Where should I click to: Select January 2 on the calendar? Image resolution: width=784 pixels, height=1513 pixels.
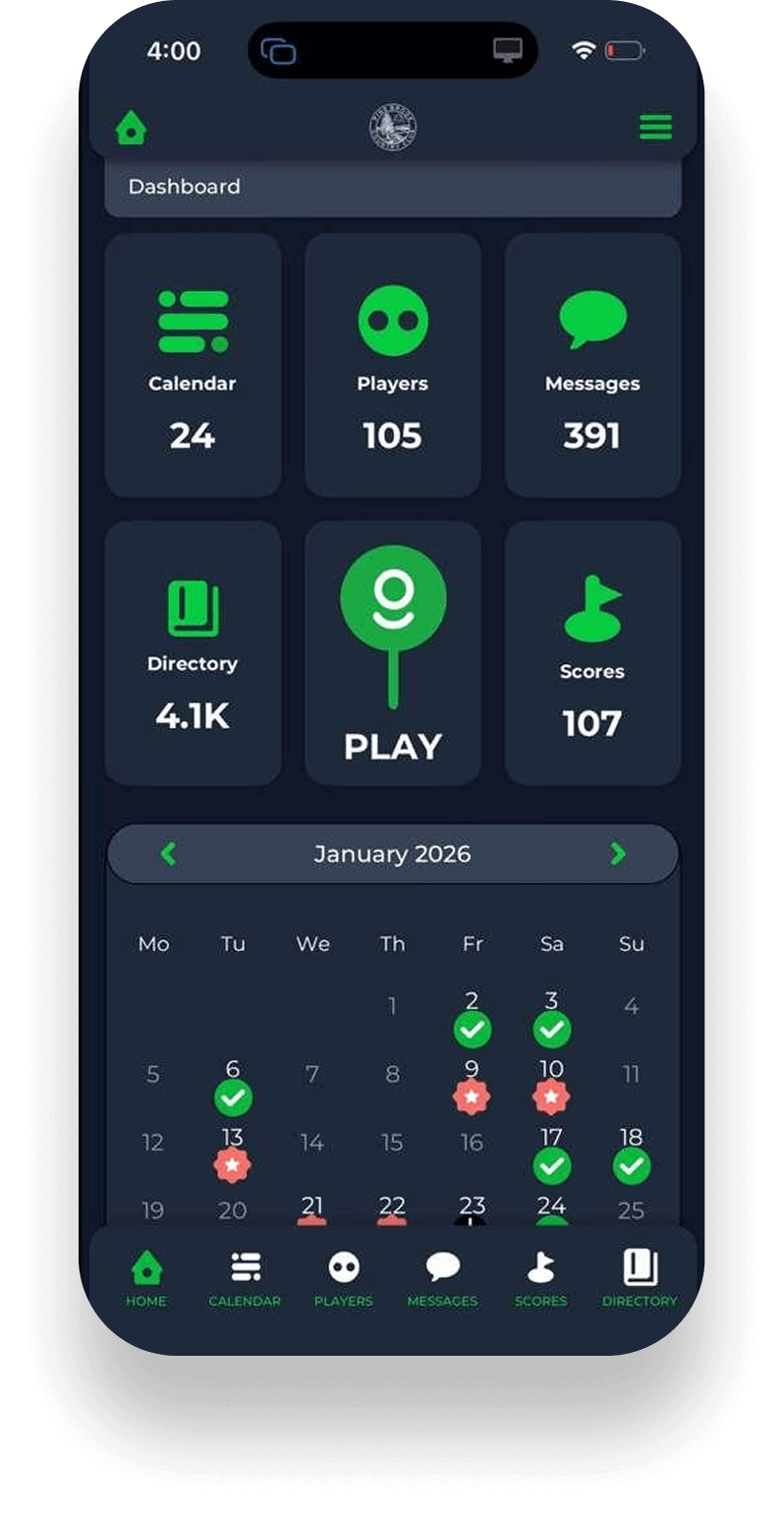pos(473,1018)
